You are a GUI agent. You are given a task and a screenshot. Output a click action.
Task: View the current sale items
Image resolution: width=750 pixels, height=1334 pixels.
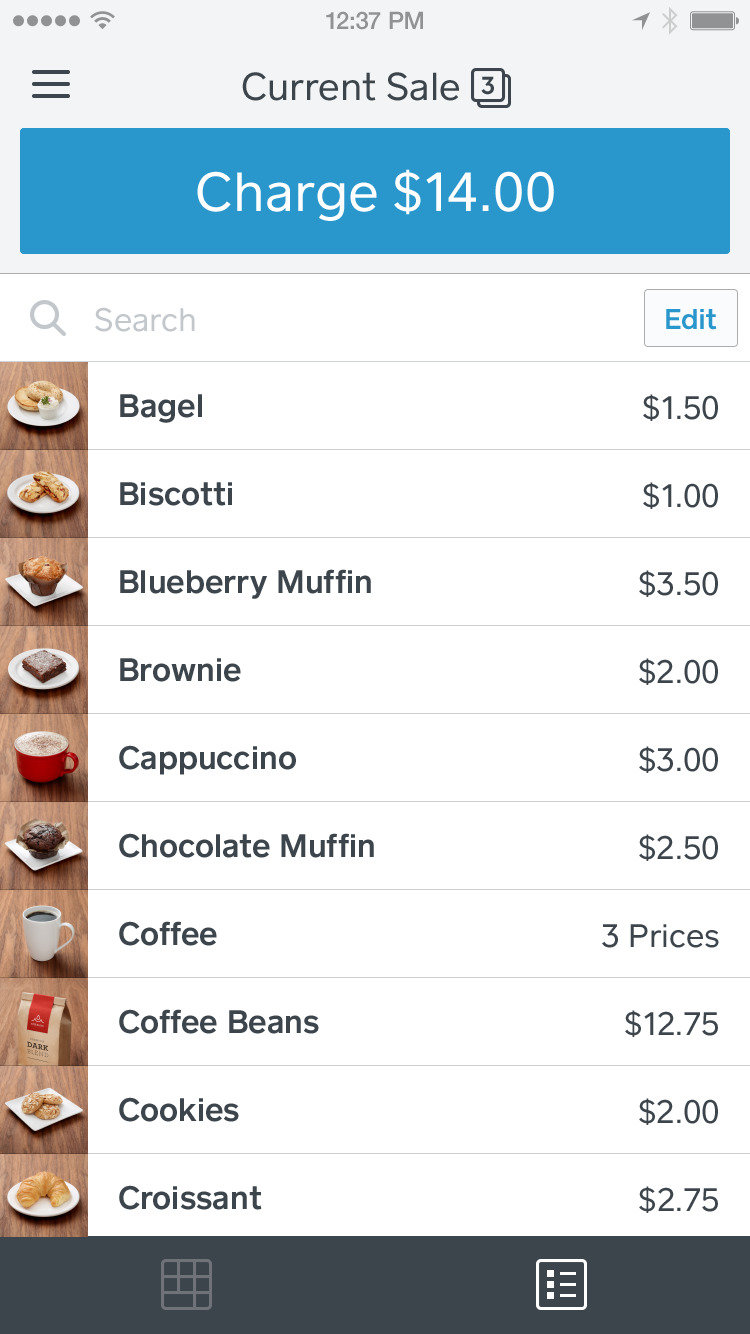click(376, 88)
